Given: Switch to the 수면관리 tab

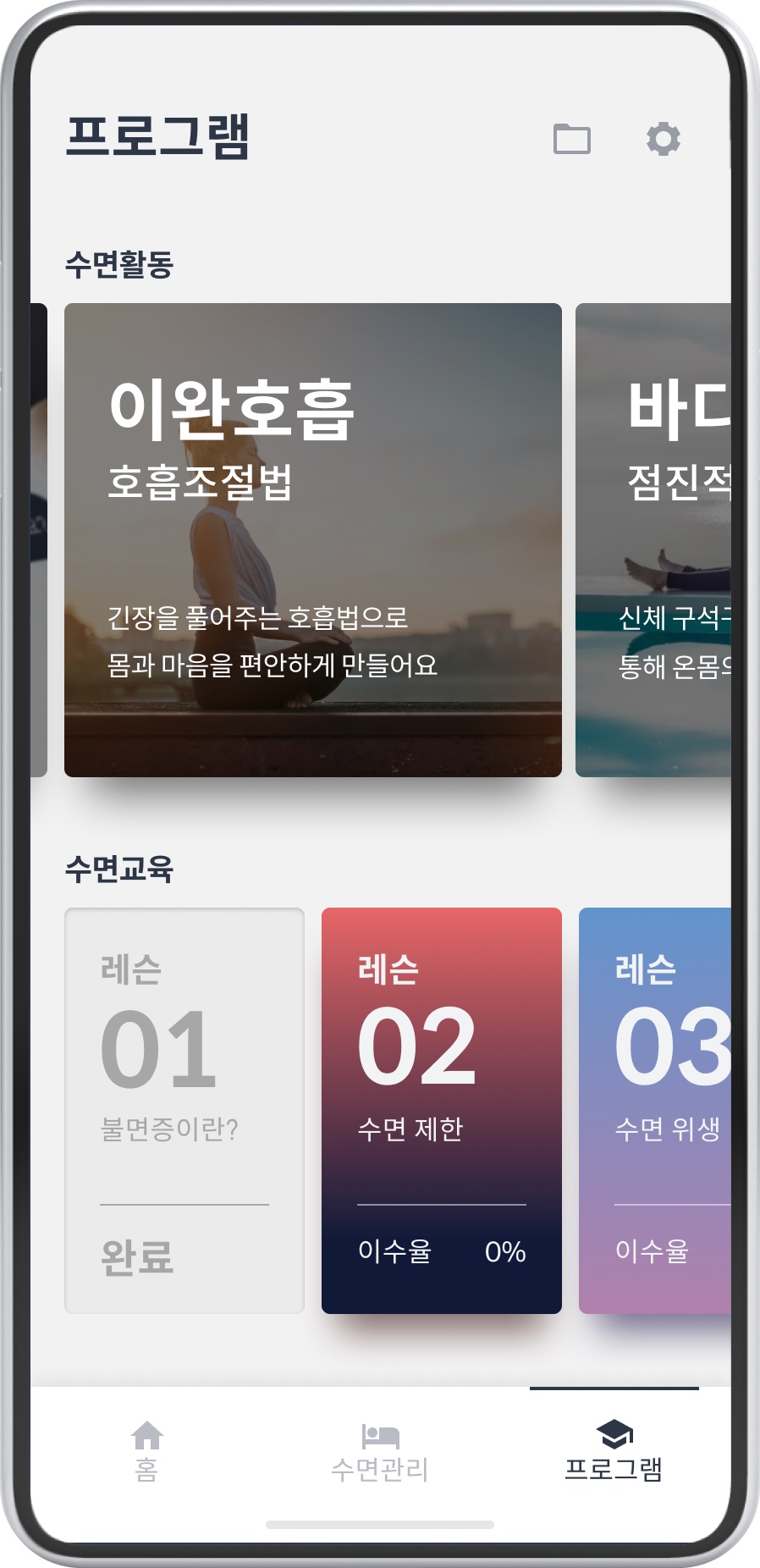Looking at the screenshot, I should [x=380, y=1450].
